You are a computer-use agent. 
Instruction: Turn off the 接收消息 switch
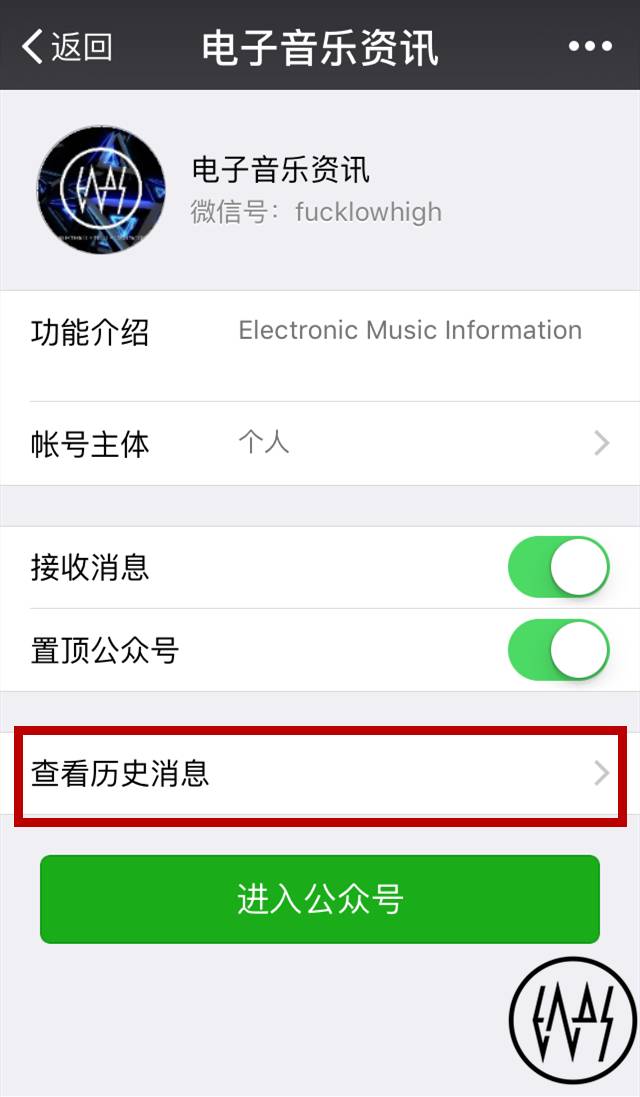tap(558, 567)
